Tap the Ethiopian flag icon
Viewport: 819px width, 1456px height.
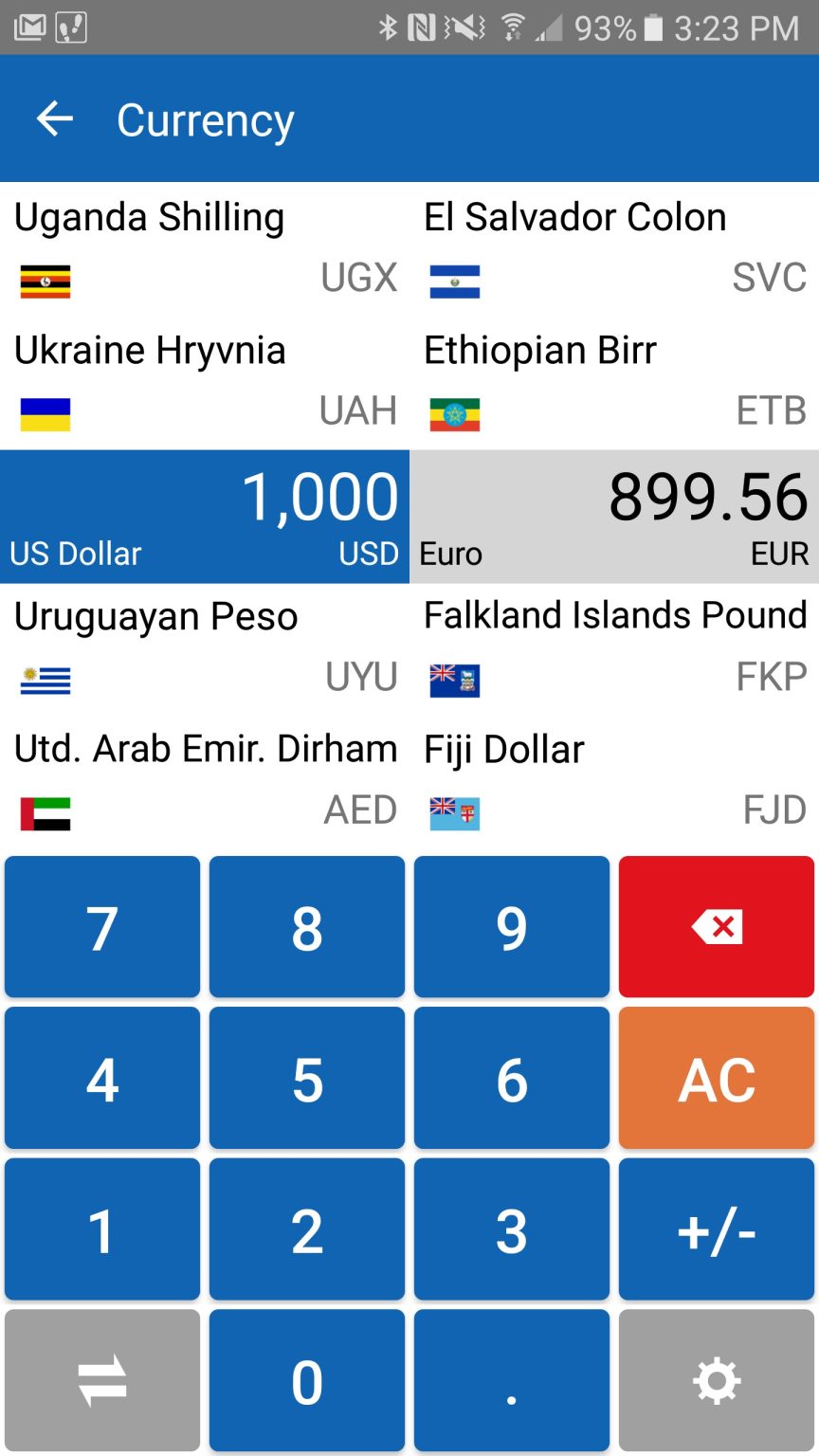(x=453, y=413)
